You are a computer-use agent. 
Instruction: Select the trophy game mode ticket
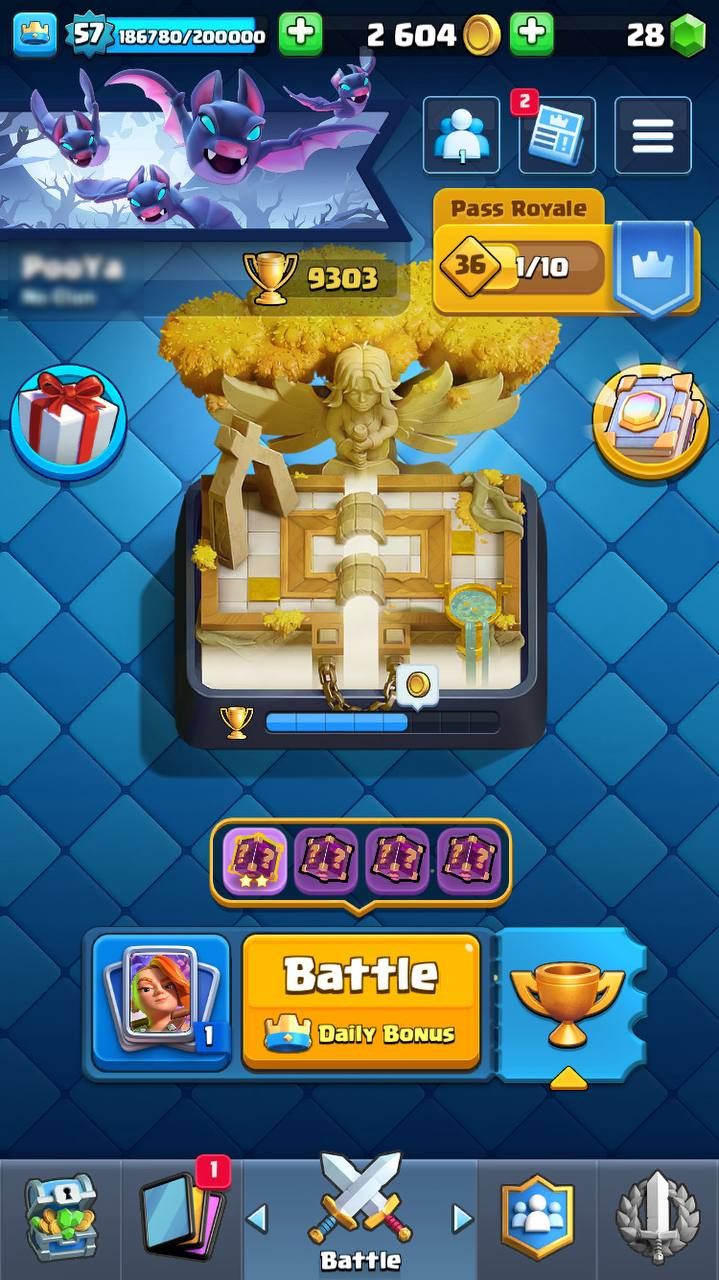tap(567, 1005)
